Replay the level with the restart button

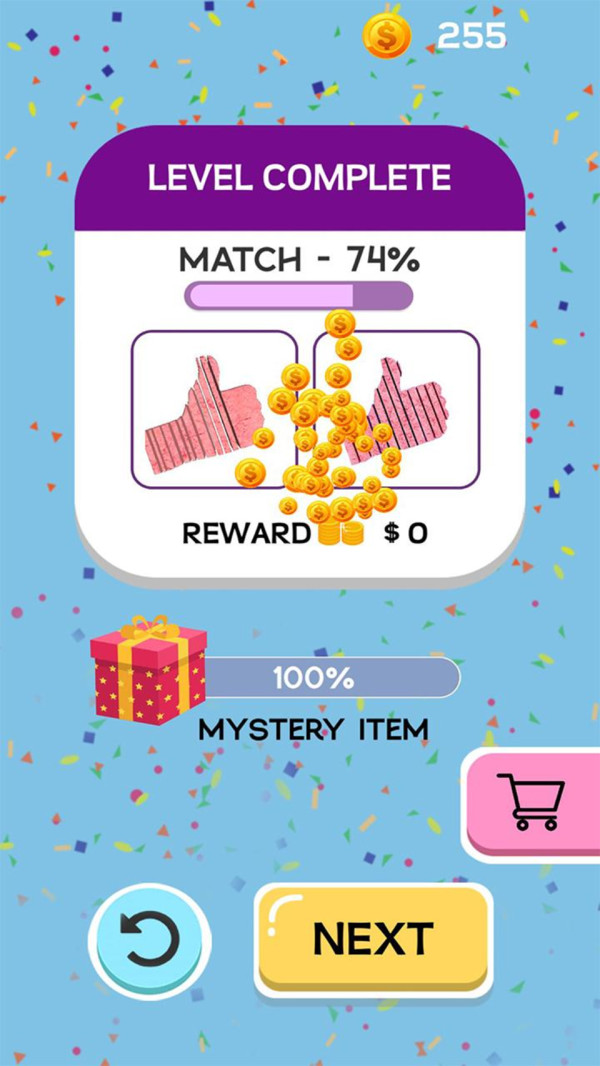pyautogui.click(x=150, y=940)
